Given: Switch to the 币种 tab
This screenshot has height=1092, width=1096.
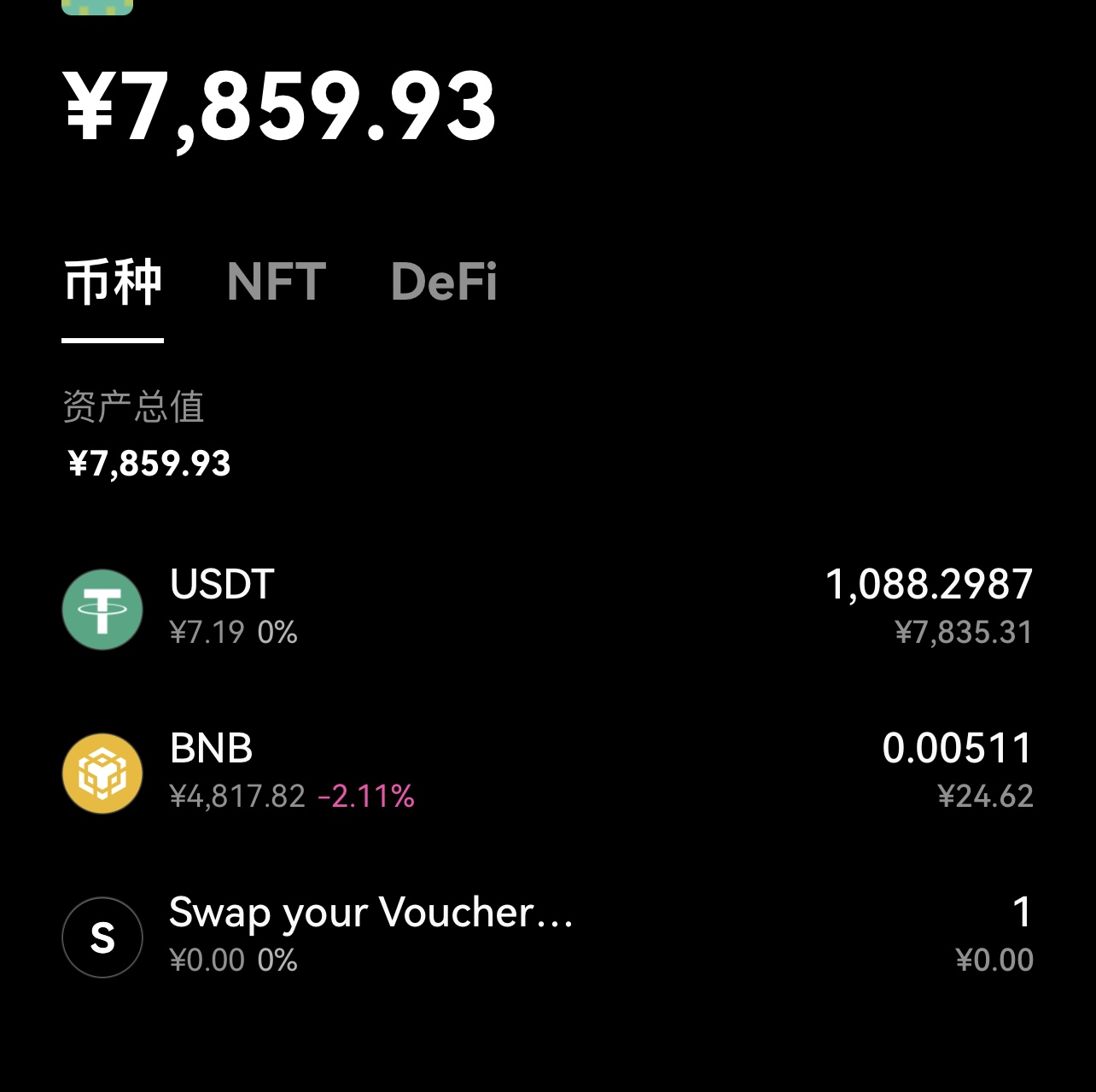Looking at the screenshot, I should (x=113, y=282).
